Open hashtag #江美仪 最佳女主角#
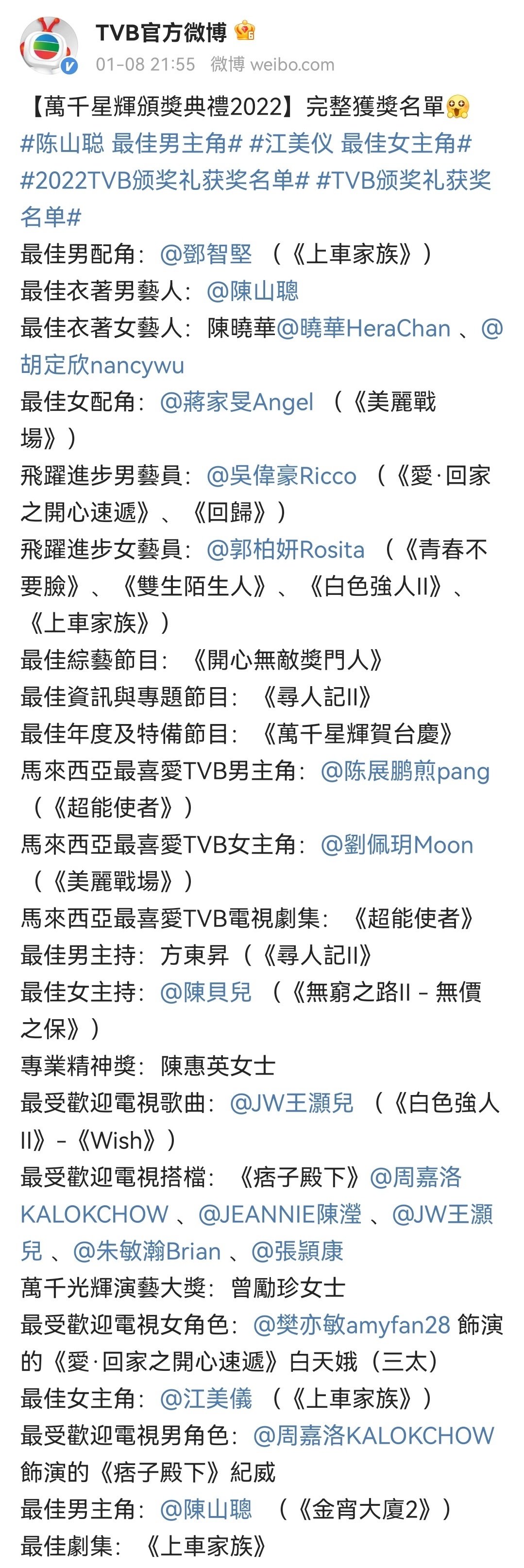The image size is (524, 1568). point(360,144)
